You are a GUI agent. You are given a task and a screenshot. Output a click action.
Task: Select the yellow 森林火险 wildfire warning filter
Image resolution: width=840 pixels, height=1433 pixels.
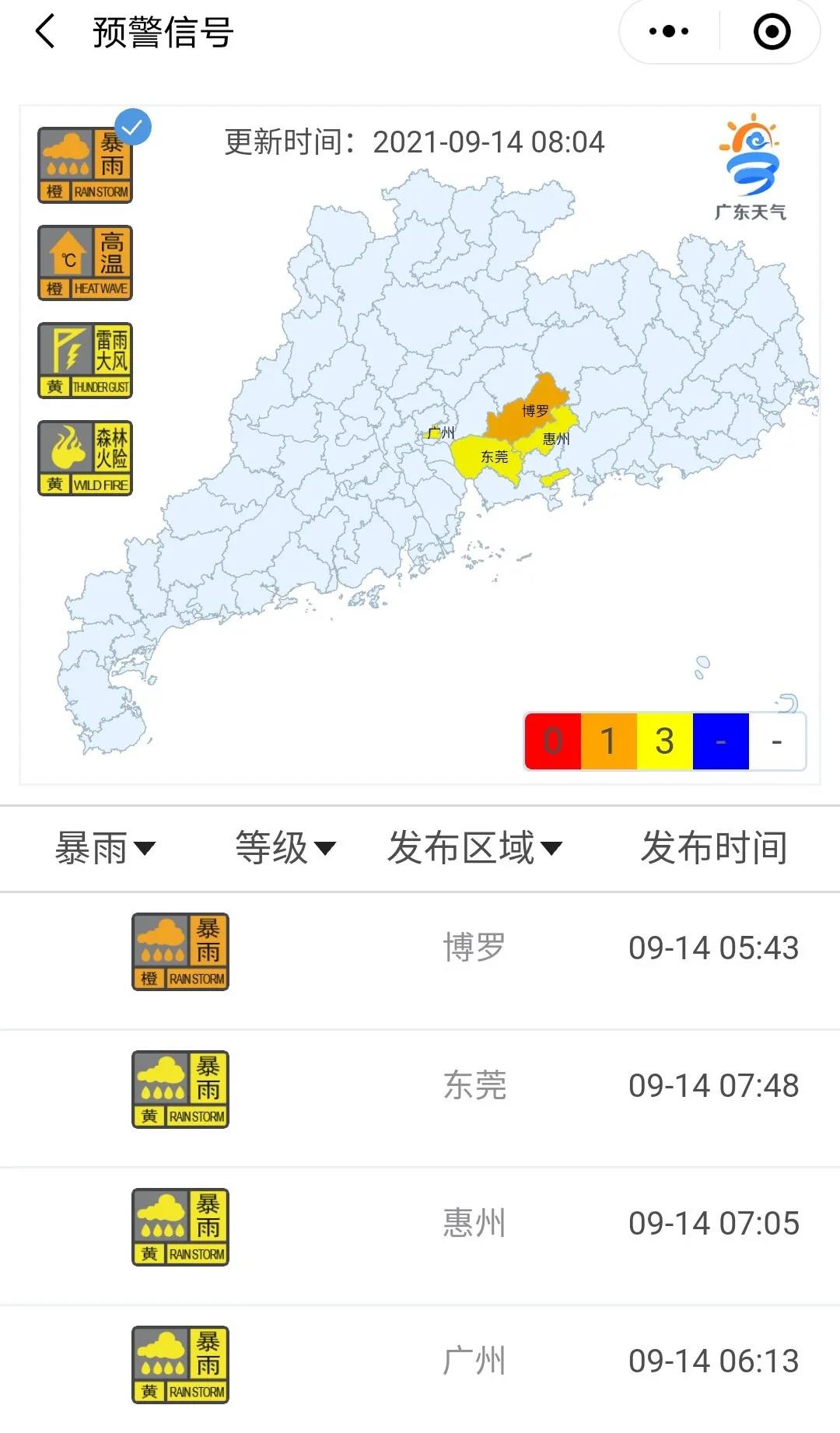(86, 458)
